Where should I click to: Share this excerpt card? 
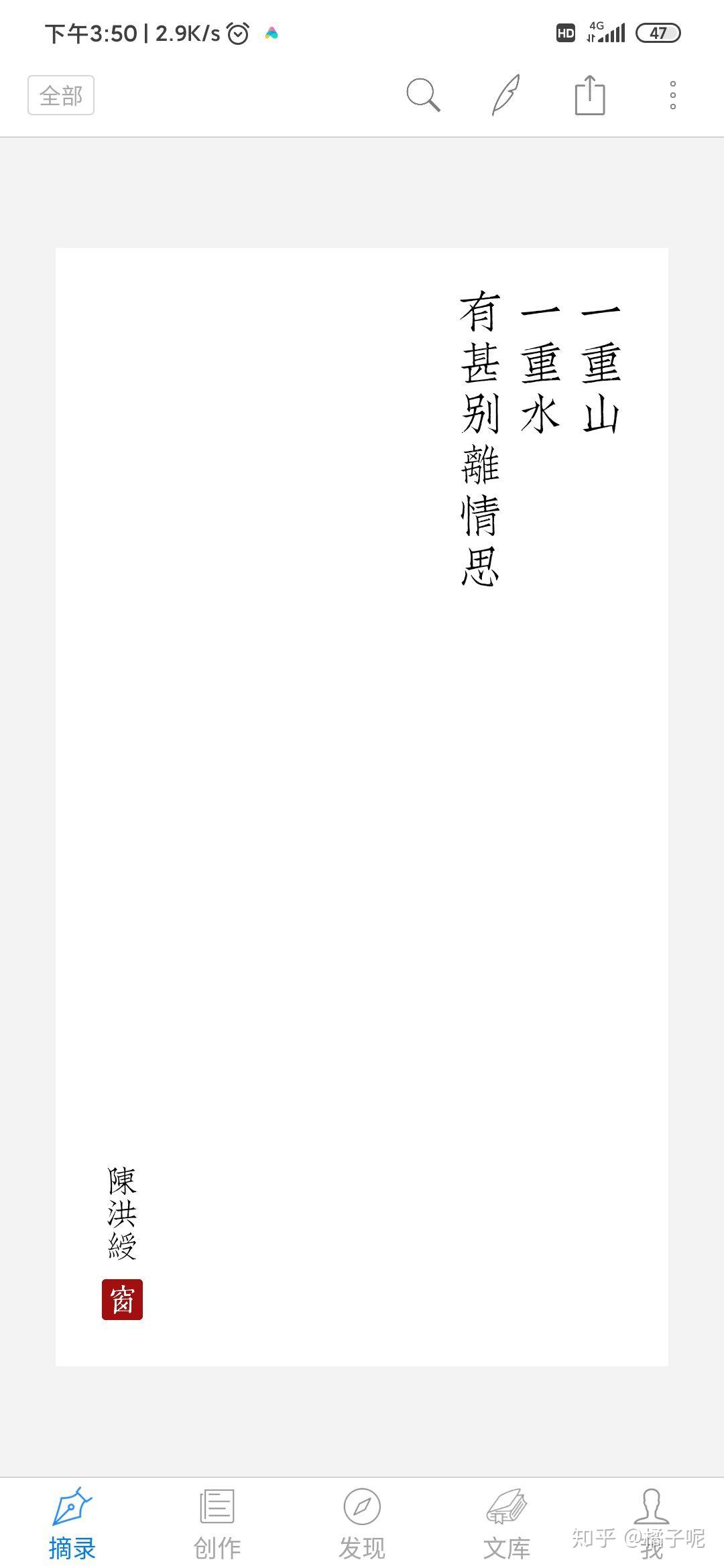[x=590, y=95]
